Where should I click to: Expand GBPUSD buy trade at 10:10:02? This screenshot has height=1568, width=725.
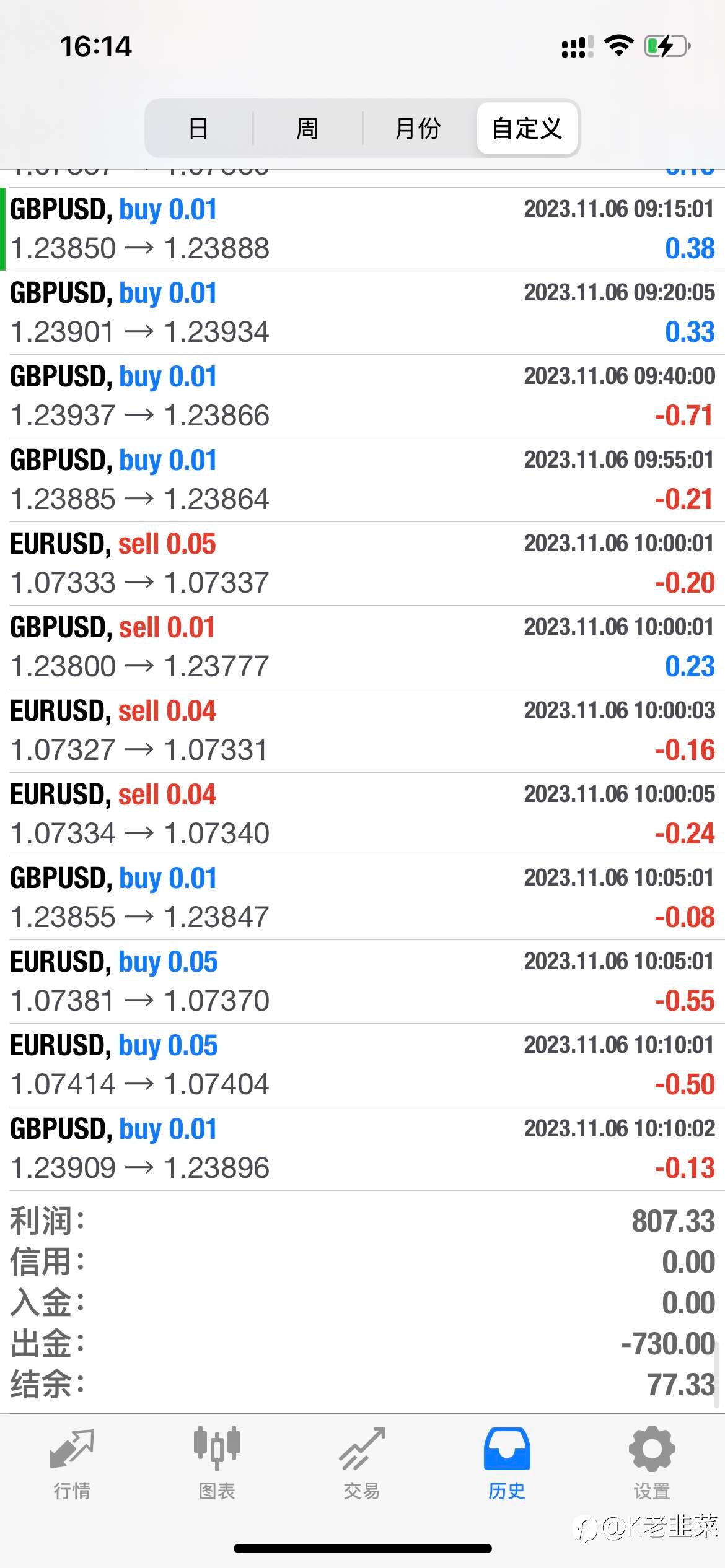(x=362, y=1149)
